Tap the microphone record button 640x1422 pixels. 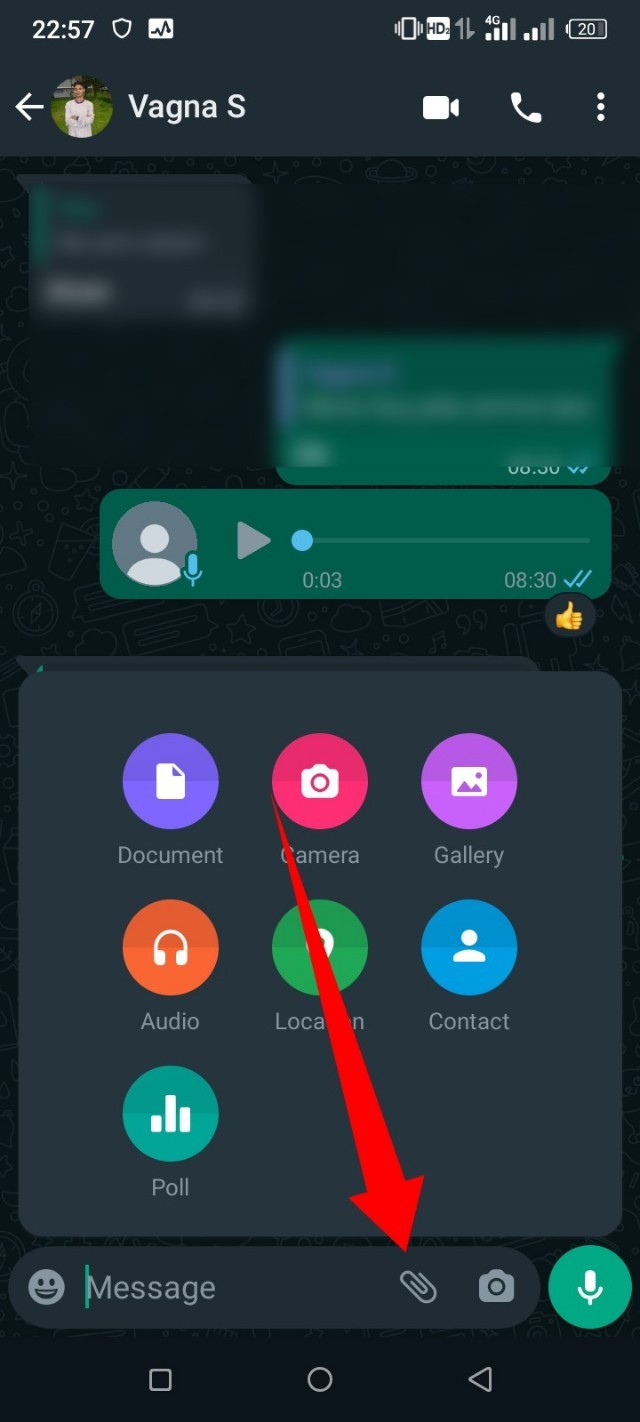coord(590,1287)
